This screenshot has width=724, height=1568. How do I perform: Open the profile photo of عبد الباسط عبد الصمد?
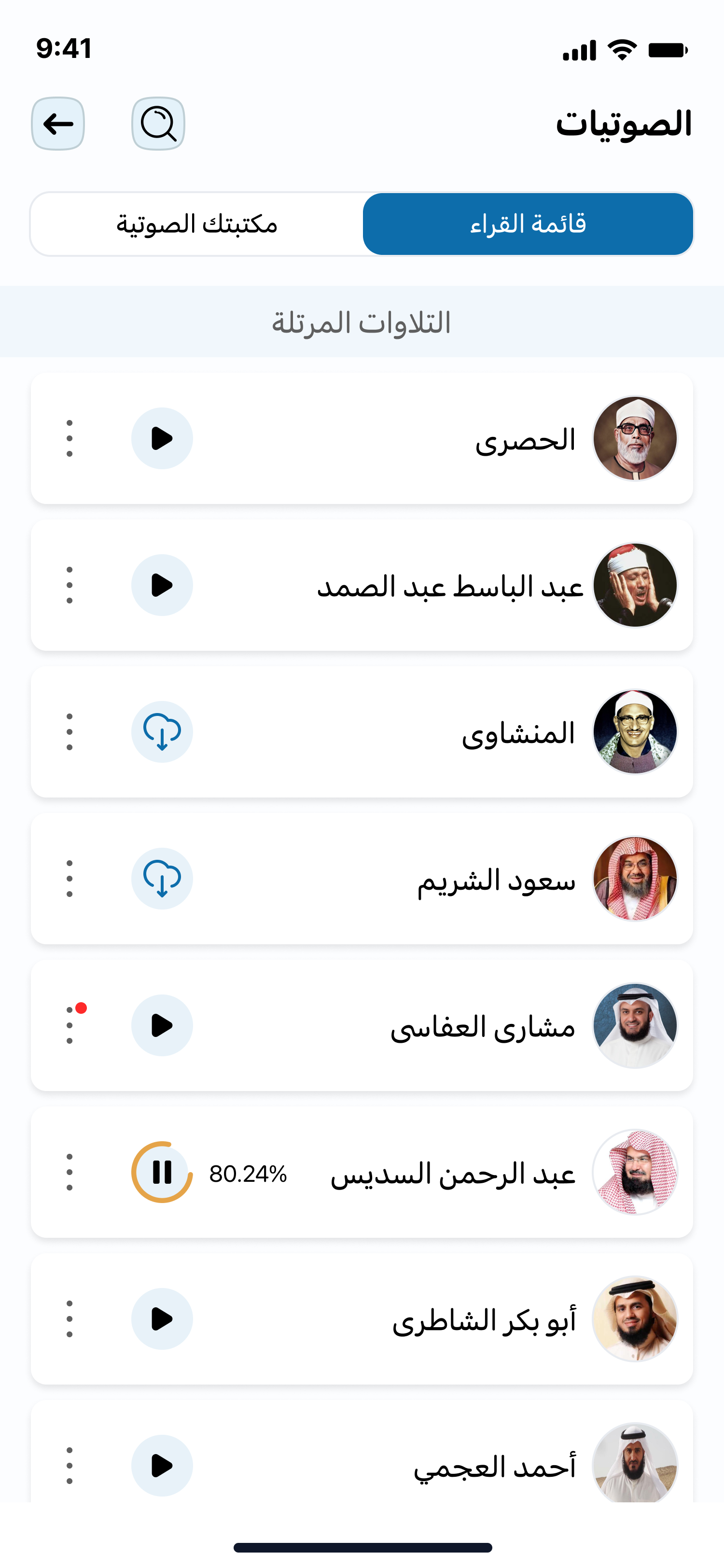(x=635, y=585)
